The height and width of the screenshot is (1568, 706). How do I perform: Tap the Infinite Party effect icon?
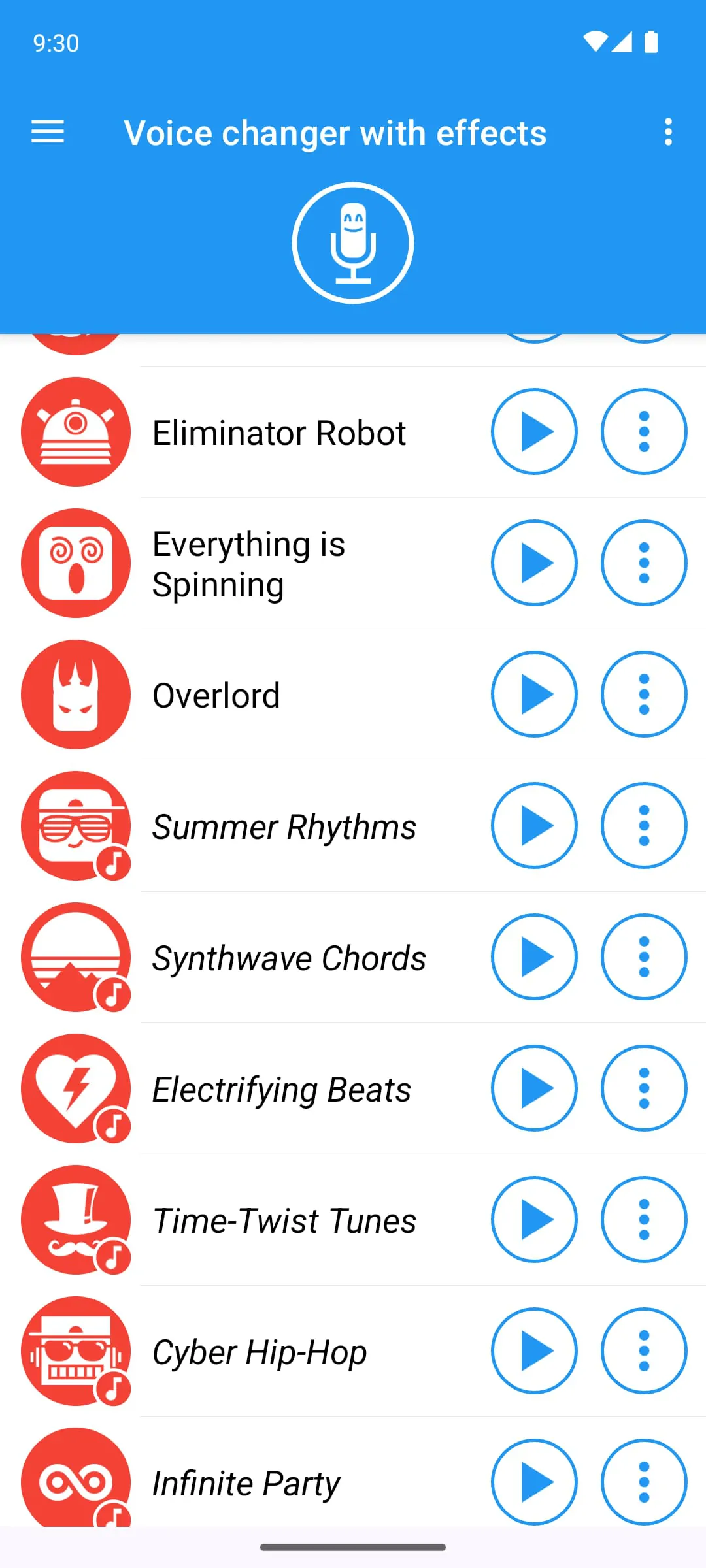(76, 1483)
